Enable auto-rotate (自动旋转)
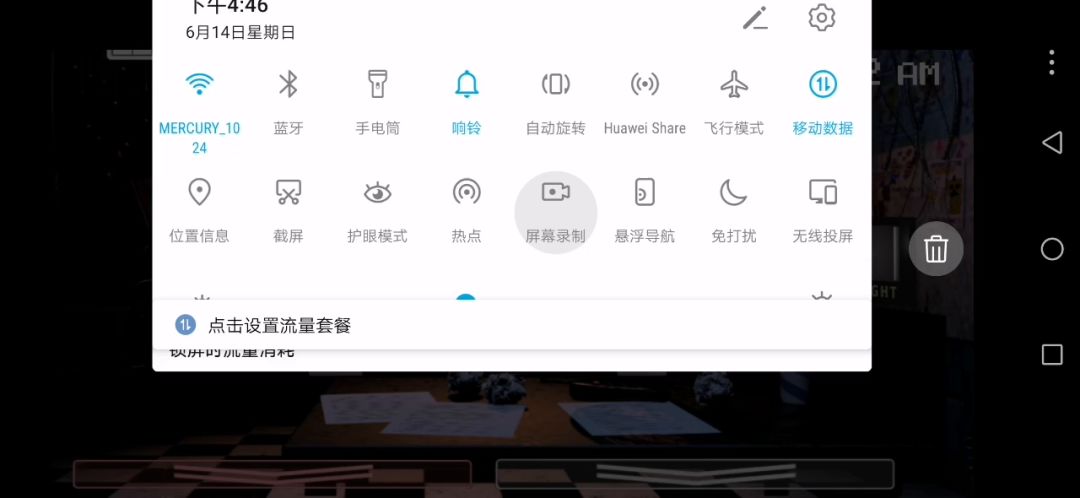 (x=556, y=85)
